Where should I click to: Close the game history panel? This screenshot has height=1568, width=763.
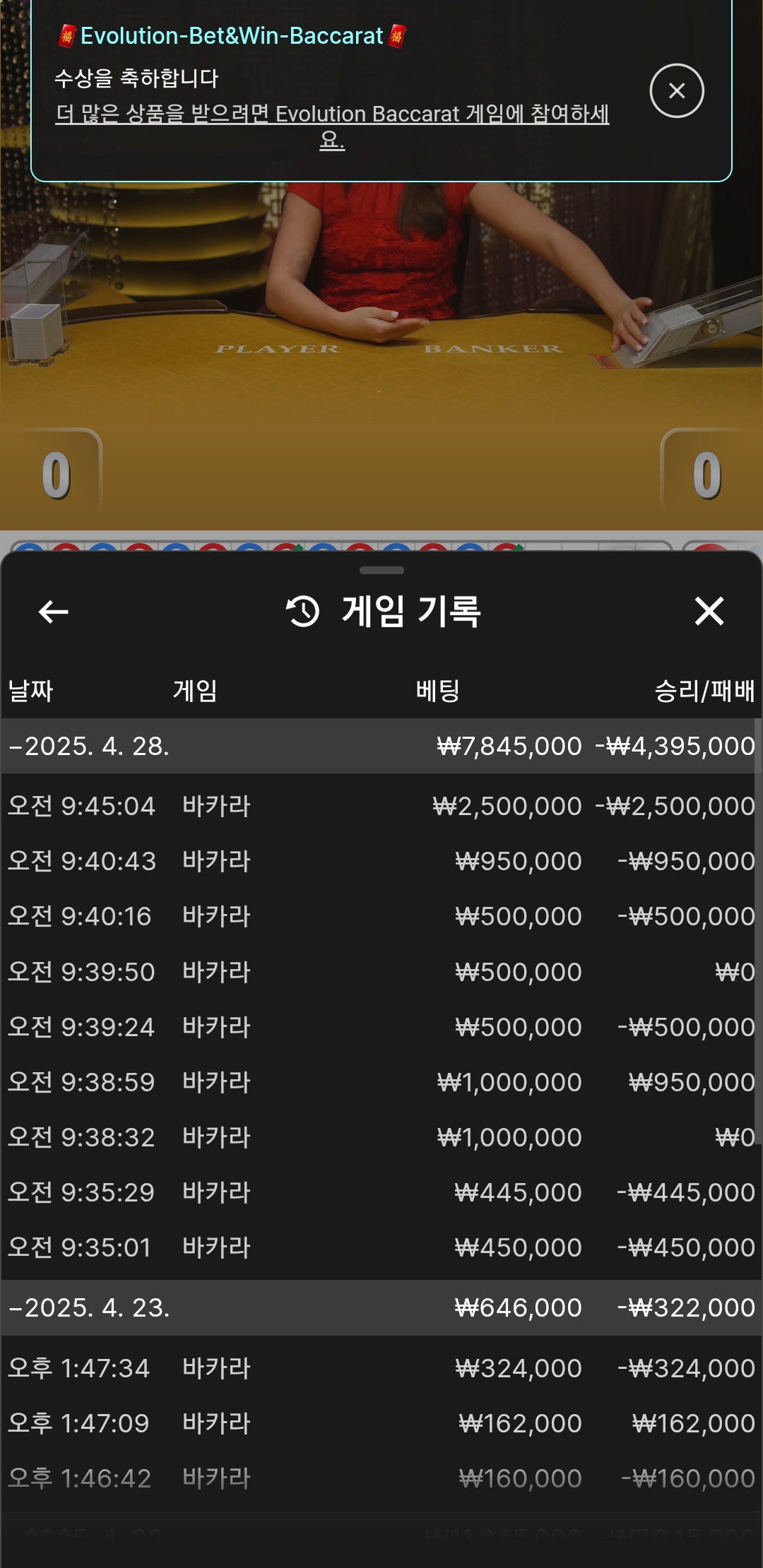click(709, 611)
